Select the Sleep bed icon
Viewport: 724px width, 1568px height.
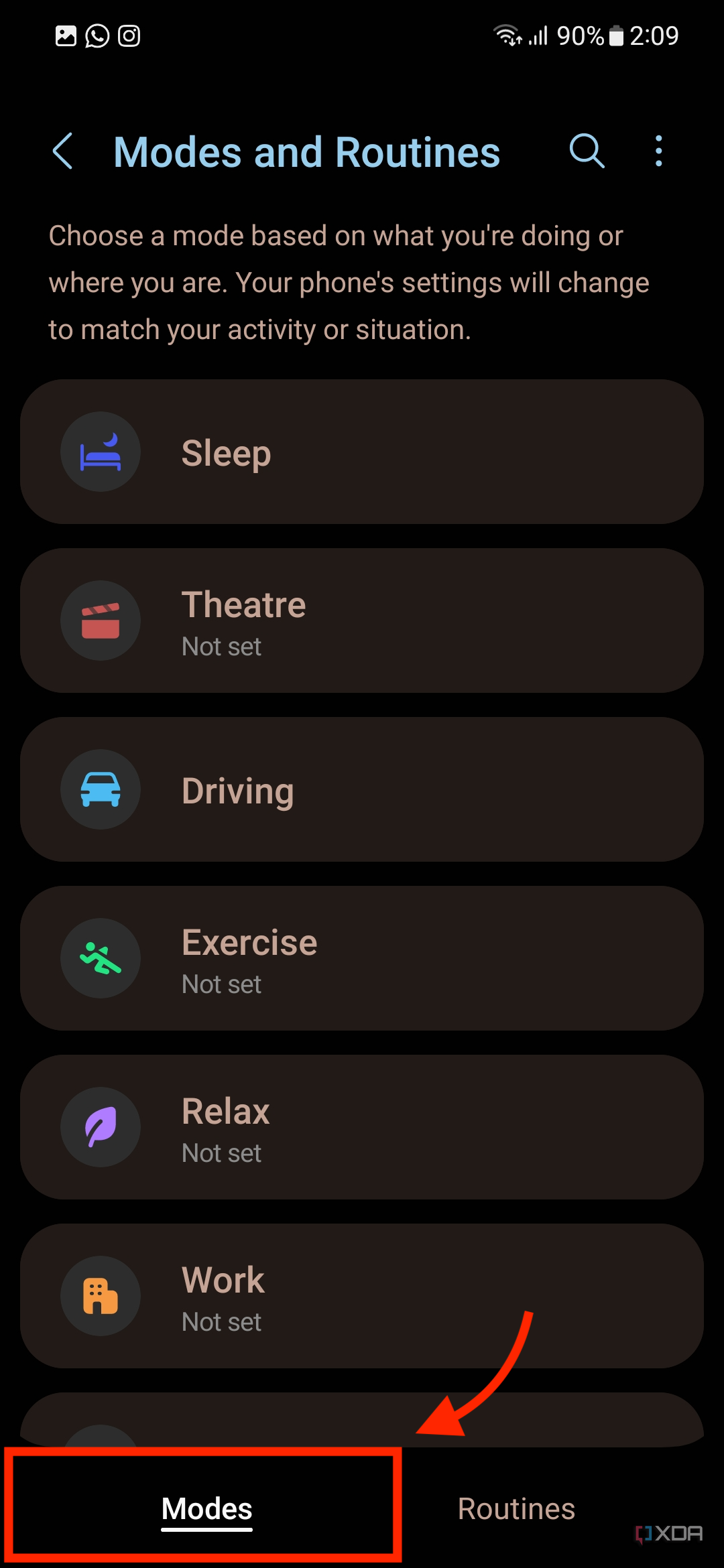pos(100,452)
